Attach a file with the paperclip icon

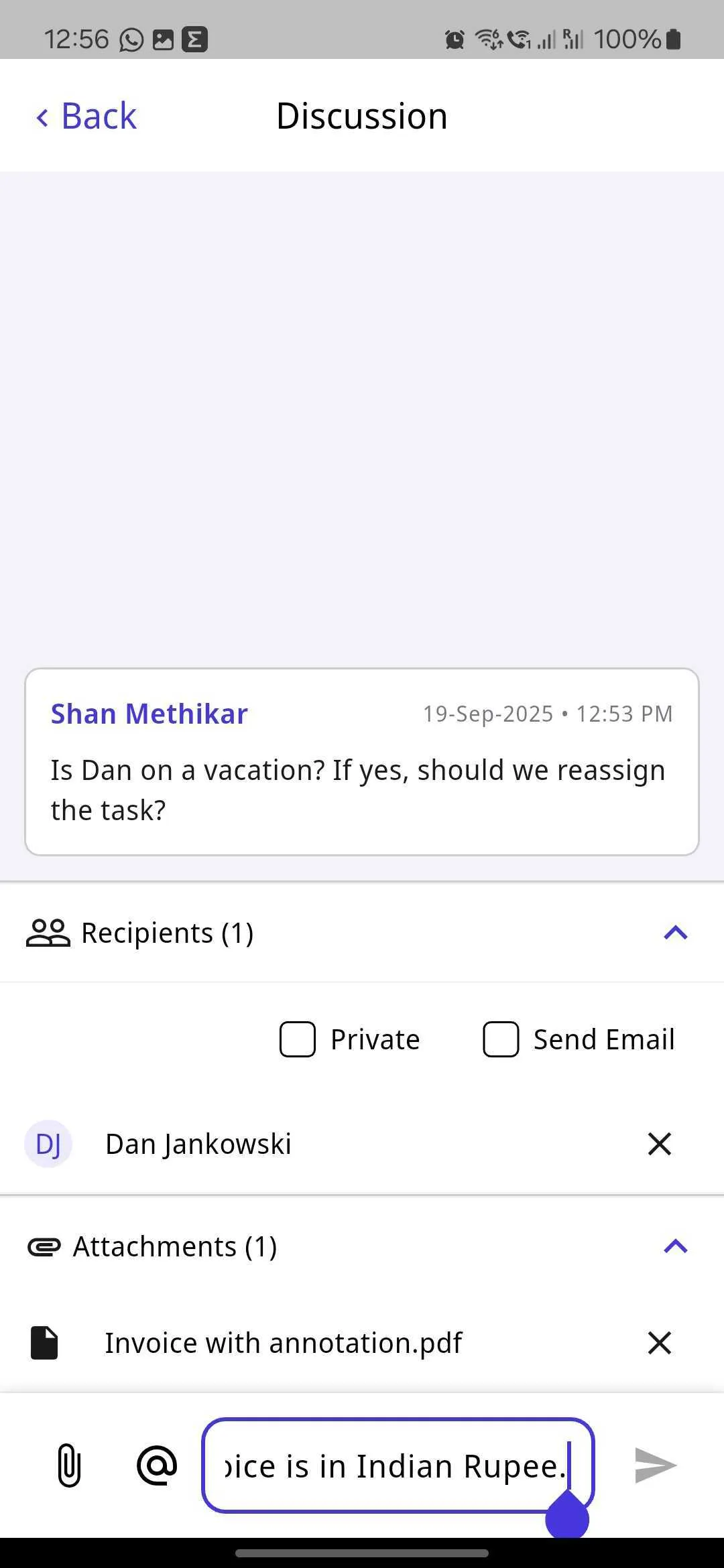(69, 1465)
